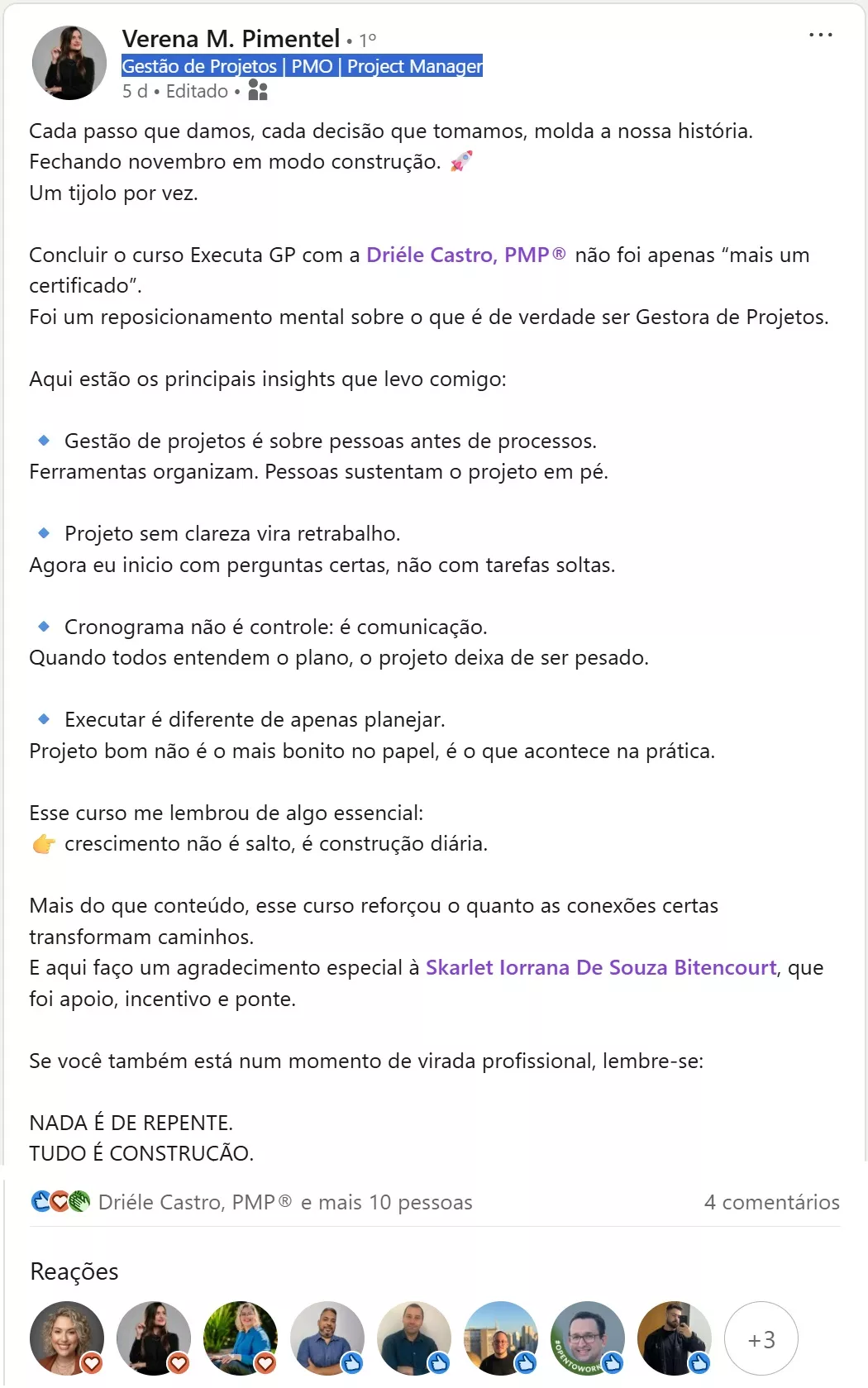Click Verena's circular profile photo
This screenshot has width=868, height=1388.
coord(69,60)
